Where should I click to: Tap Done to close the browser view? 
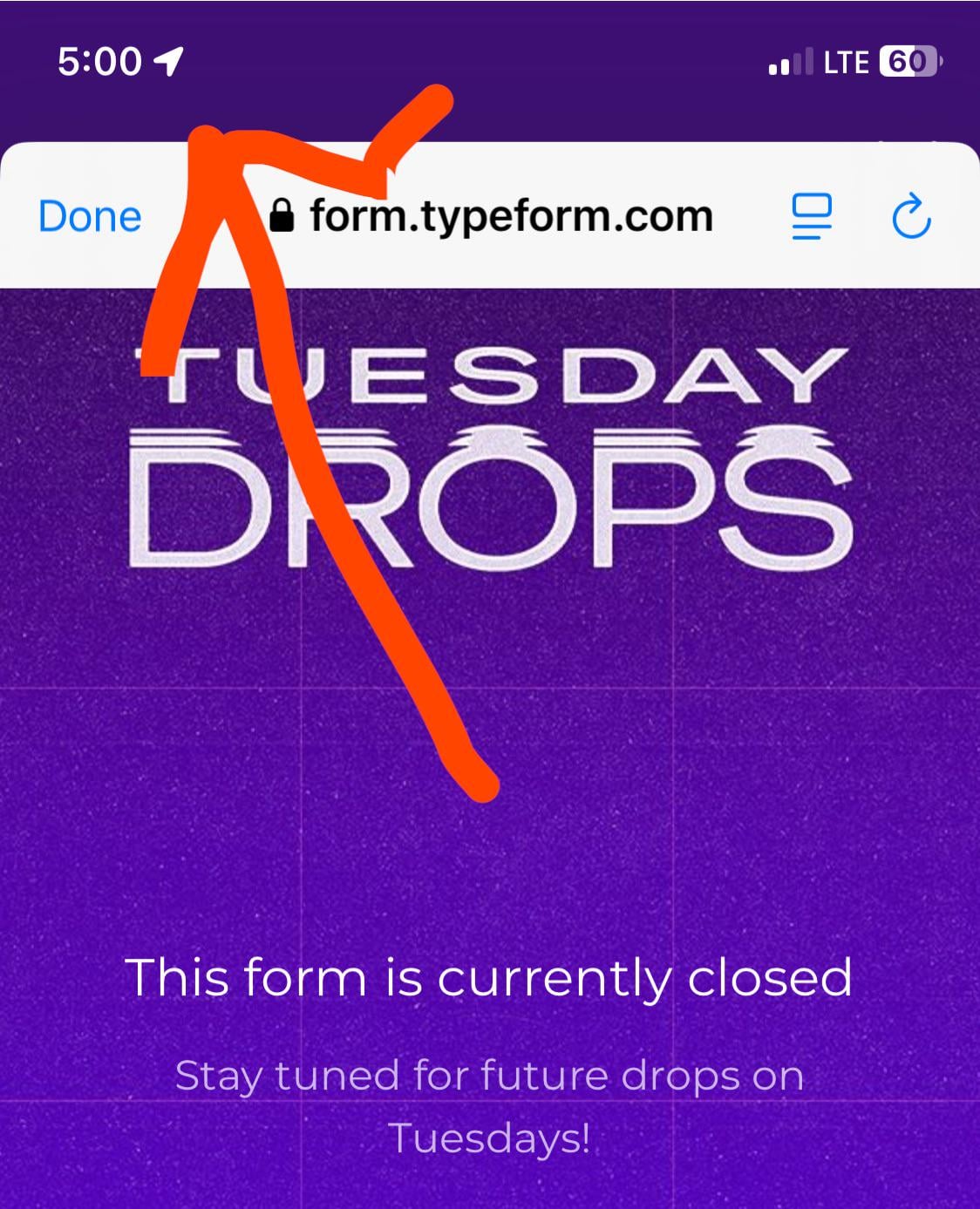pos(90,216)
